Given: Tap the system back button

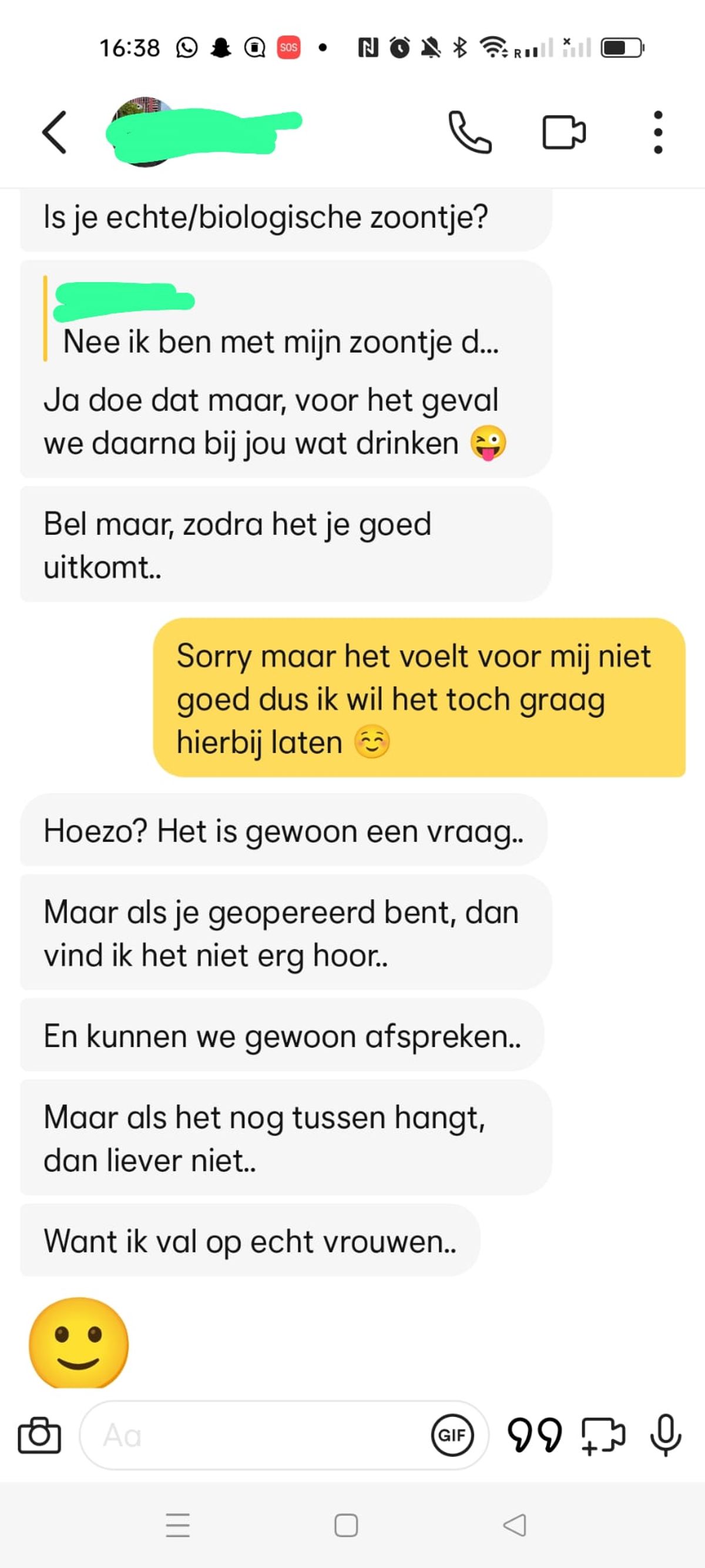Looking at the screenshot, I should [515, 1526].
